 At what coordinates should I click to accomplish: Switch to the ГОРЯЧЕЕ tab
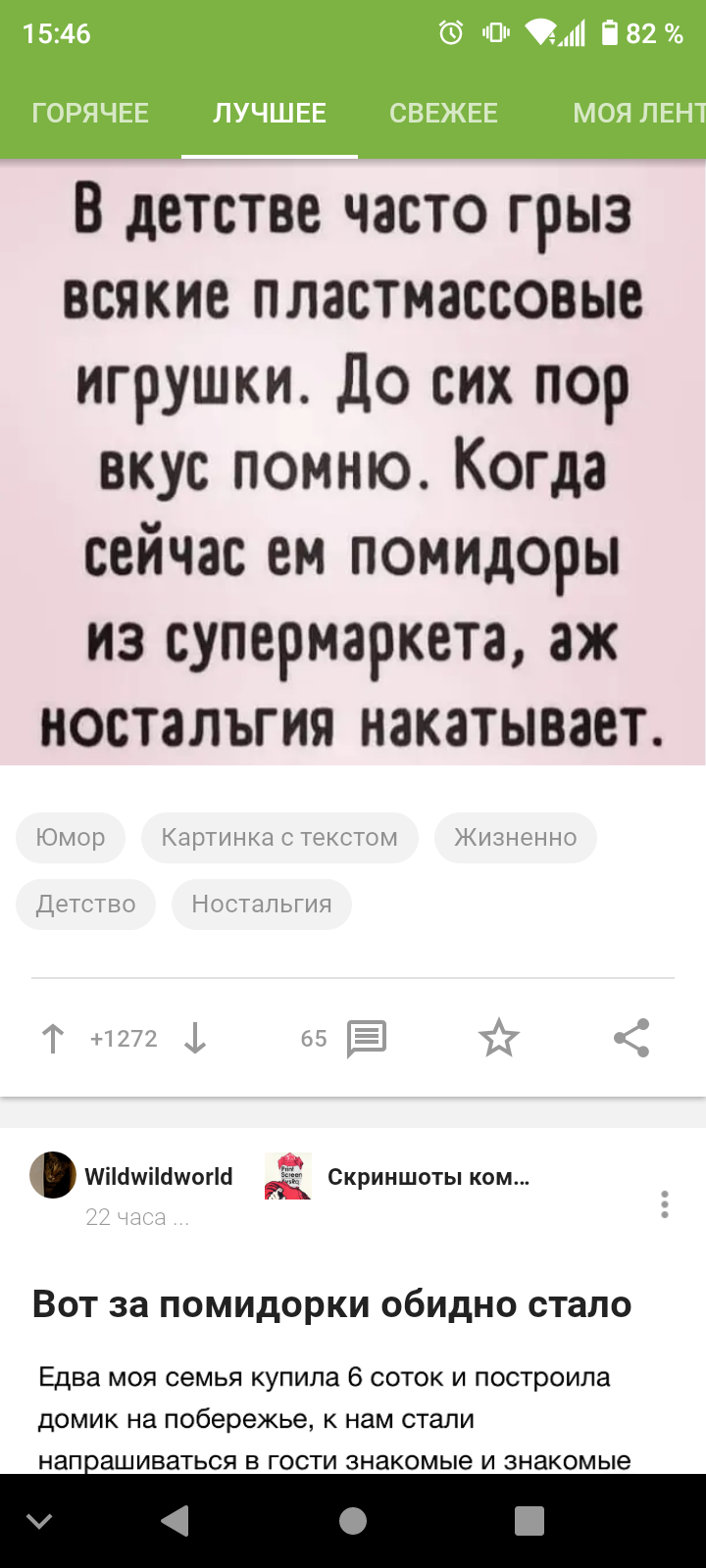90,114
